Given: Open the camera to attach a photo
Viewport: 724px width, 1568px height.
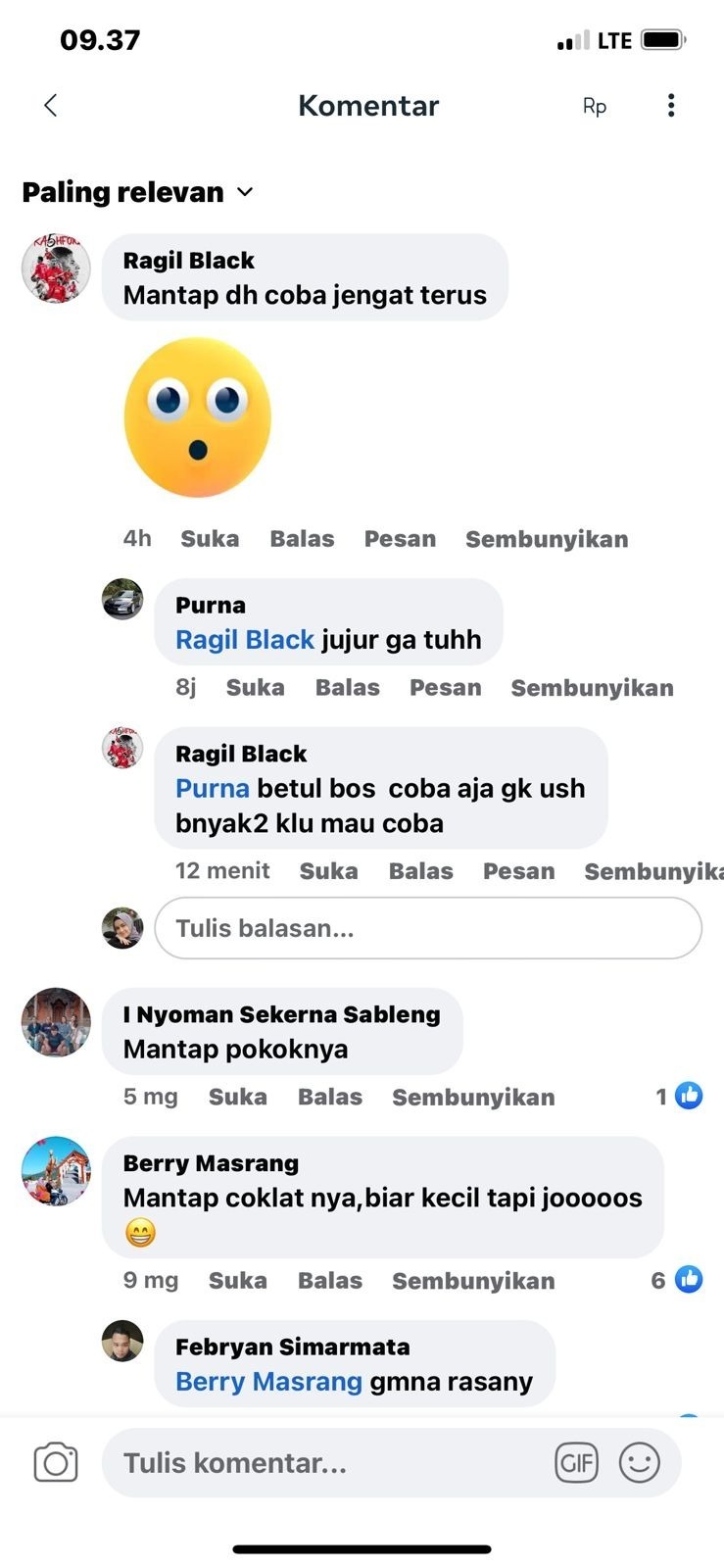Looking at the screenshot, I should (x=56, y=1463).
